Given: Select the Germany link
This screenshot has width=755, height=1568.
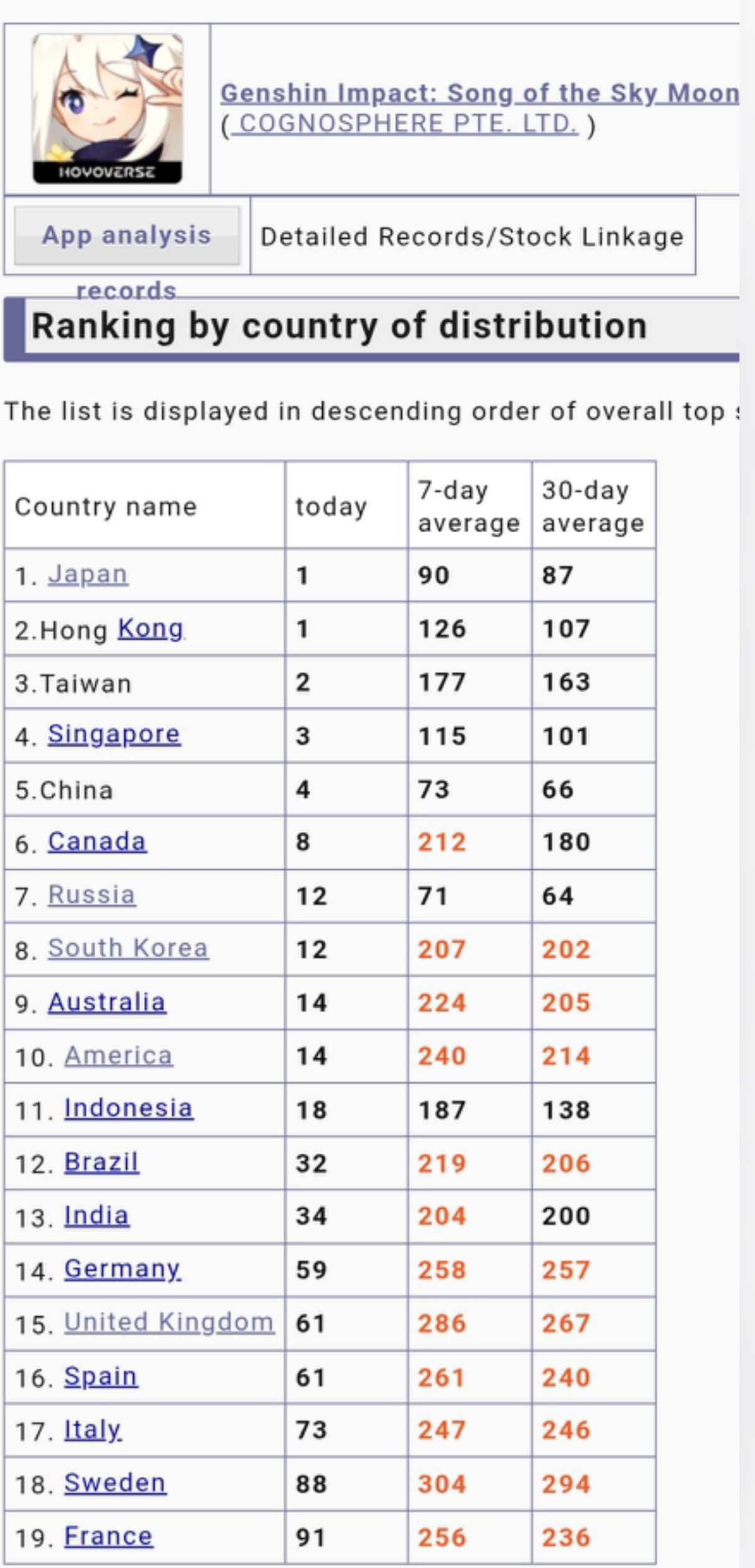Looking at the screenshot, I should 123,1269.
